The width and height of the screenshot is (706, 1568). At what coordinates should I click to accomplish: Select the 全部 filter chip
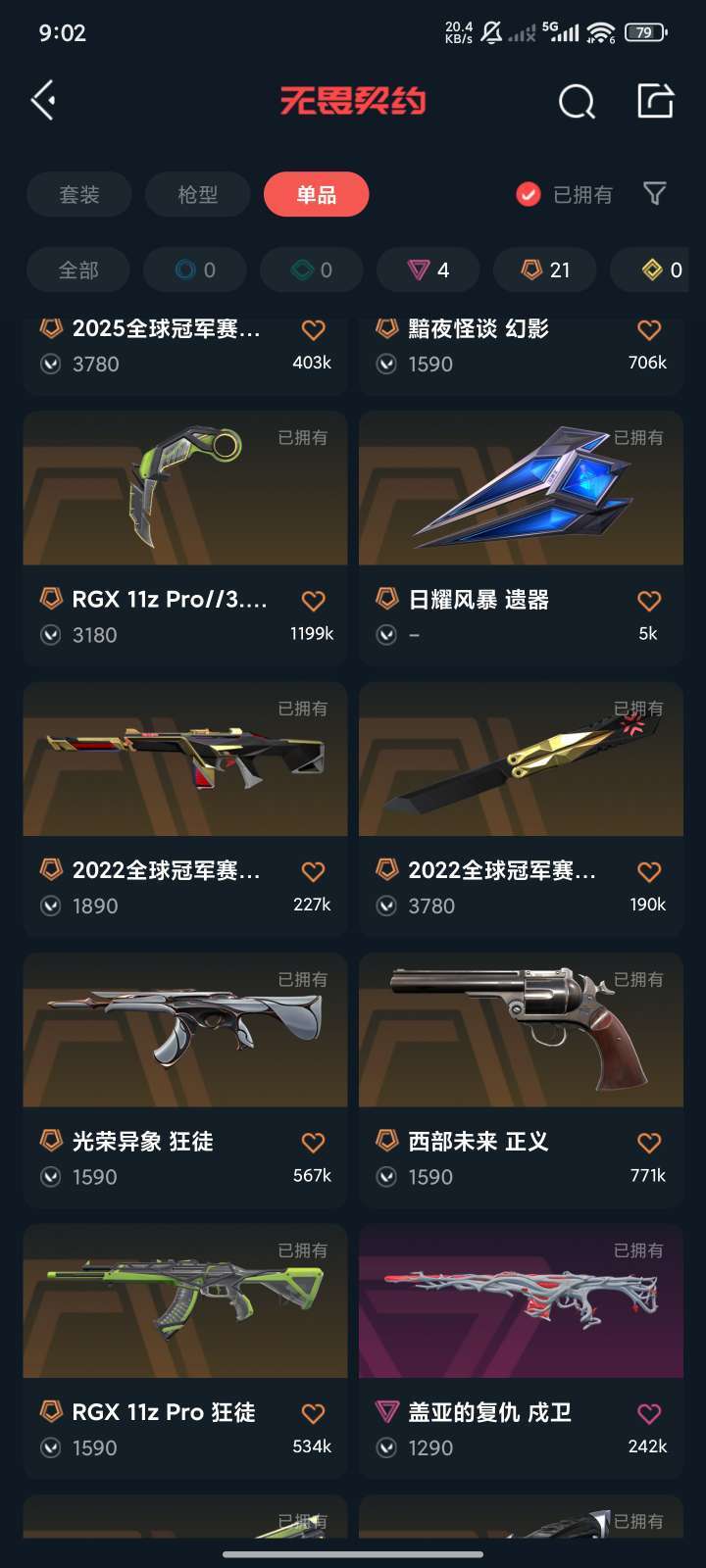78,269
